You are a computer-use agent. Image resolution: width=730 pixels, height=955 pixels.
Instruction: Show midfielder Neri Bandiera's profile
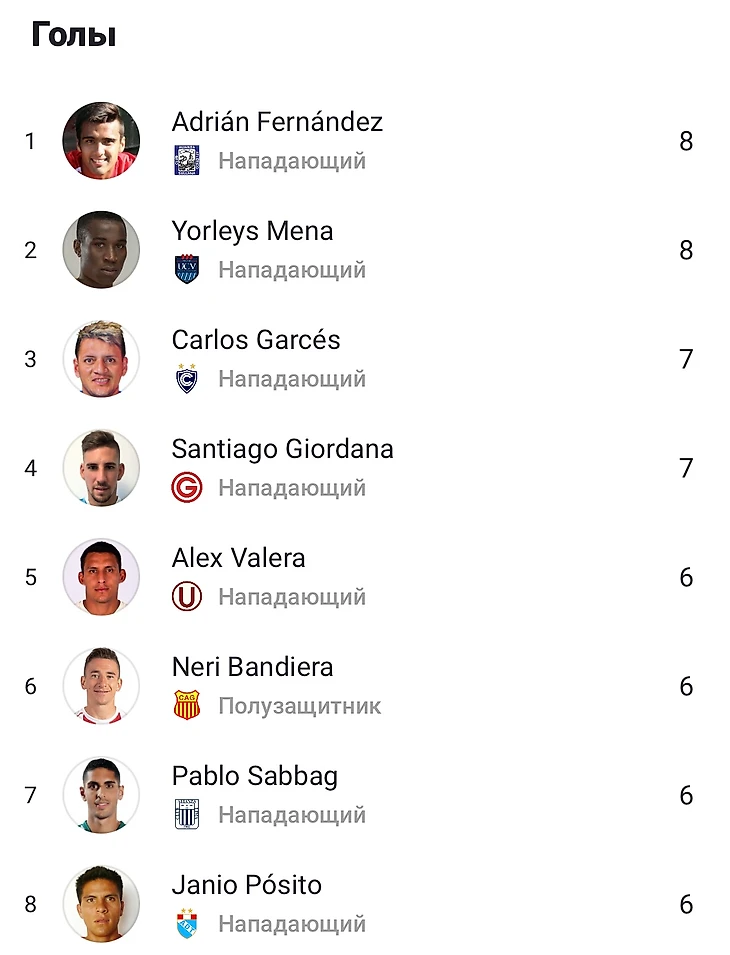252,668
